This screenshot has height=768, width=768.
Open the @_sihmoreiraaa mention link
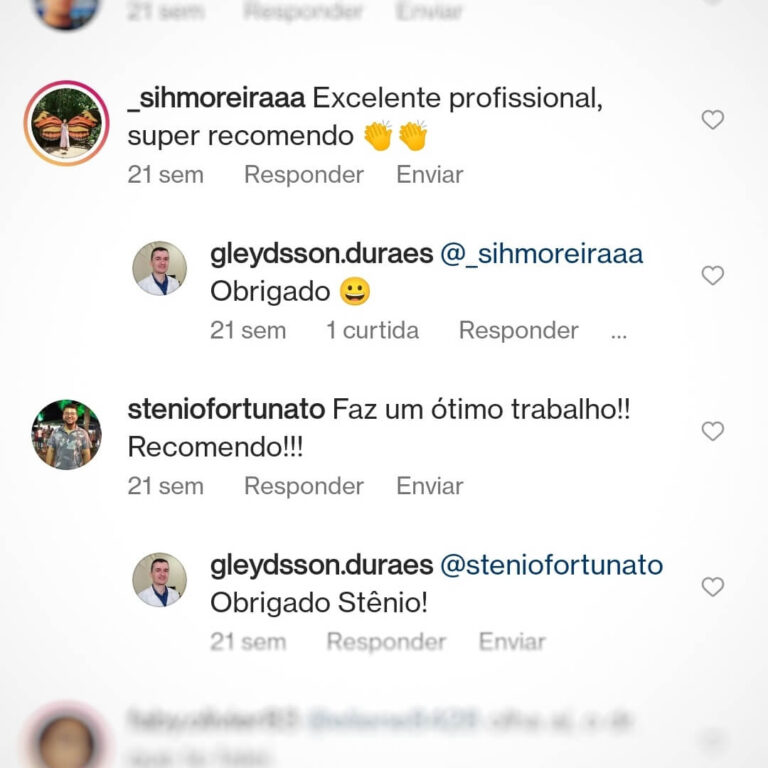tap(541, 254)
